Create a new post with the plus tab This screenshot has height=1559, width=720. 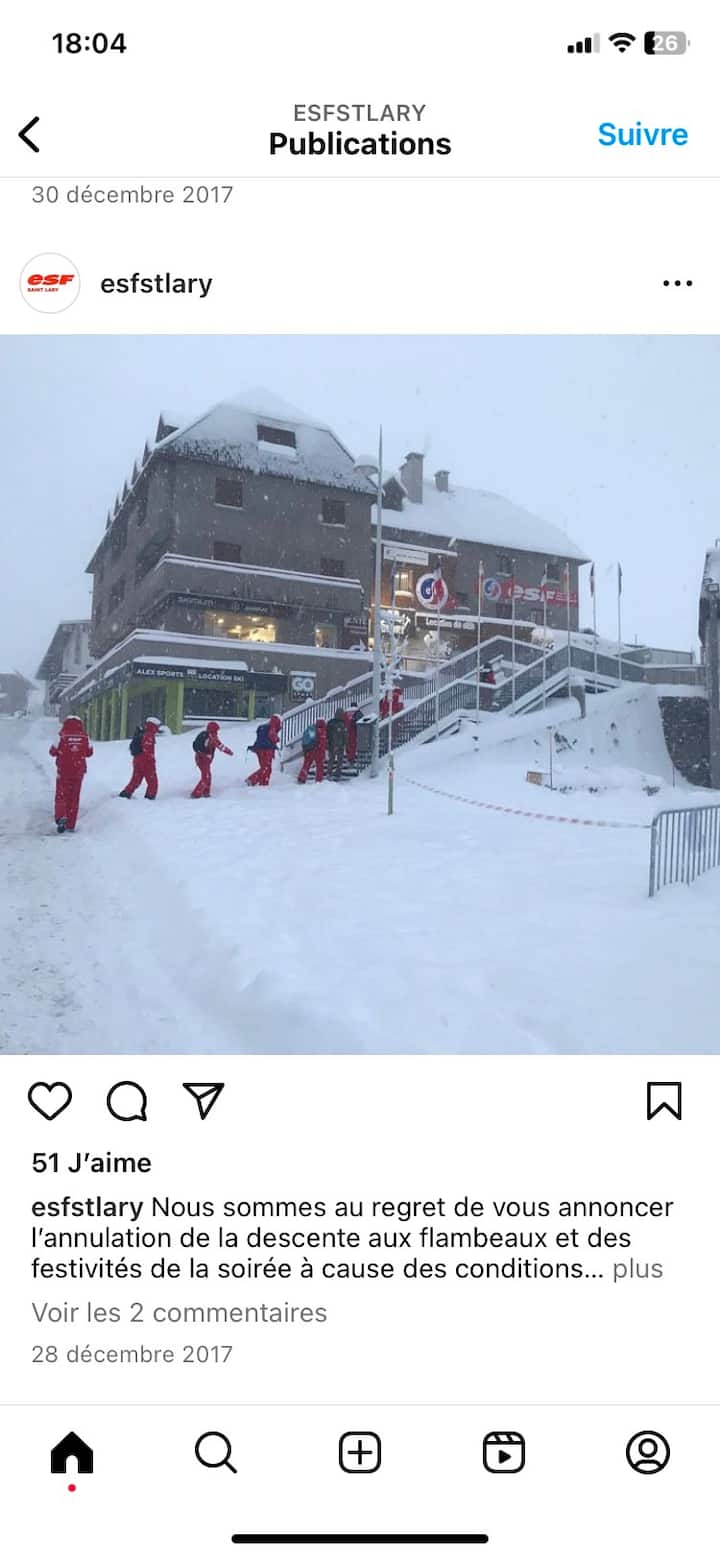(x=360, y=1452)
